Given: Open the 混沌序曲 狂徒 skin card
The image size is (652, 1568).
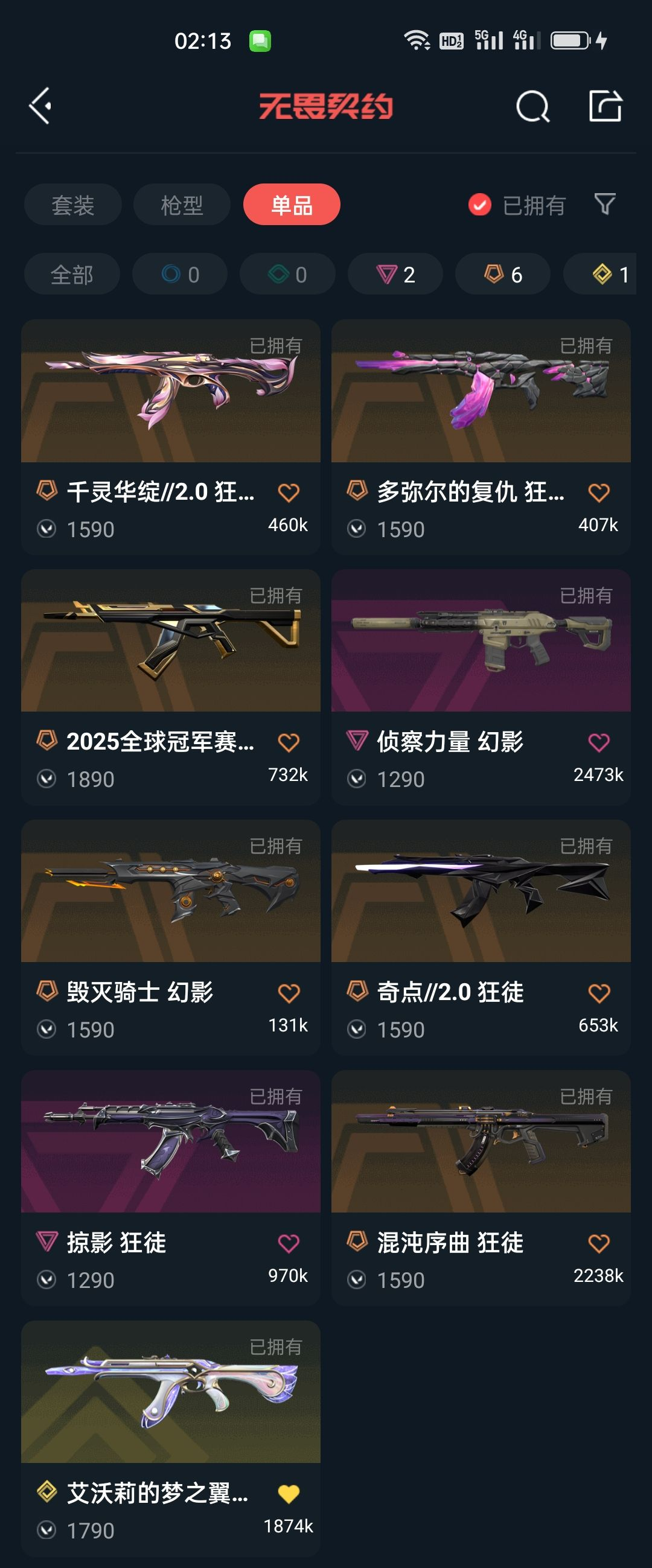Looking at the screenshot, I should [x=481, y=1141].
